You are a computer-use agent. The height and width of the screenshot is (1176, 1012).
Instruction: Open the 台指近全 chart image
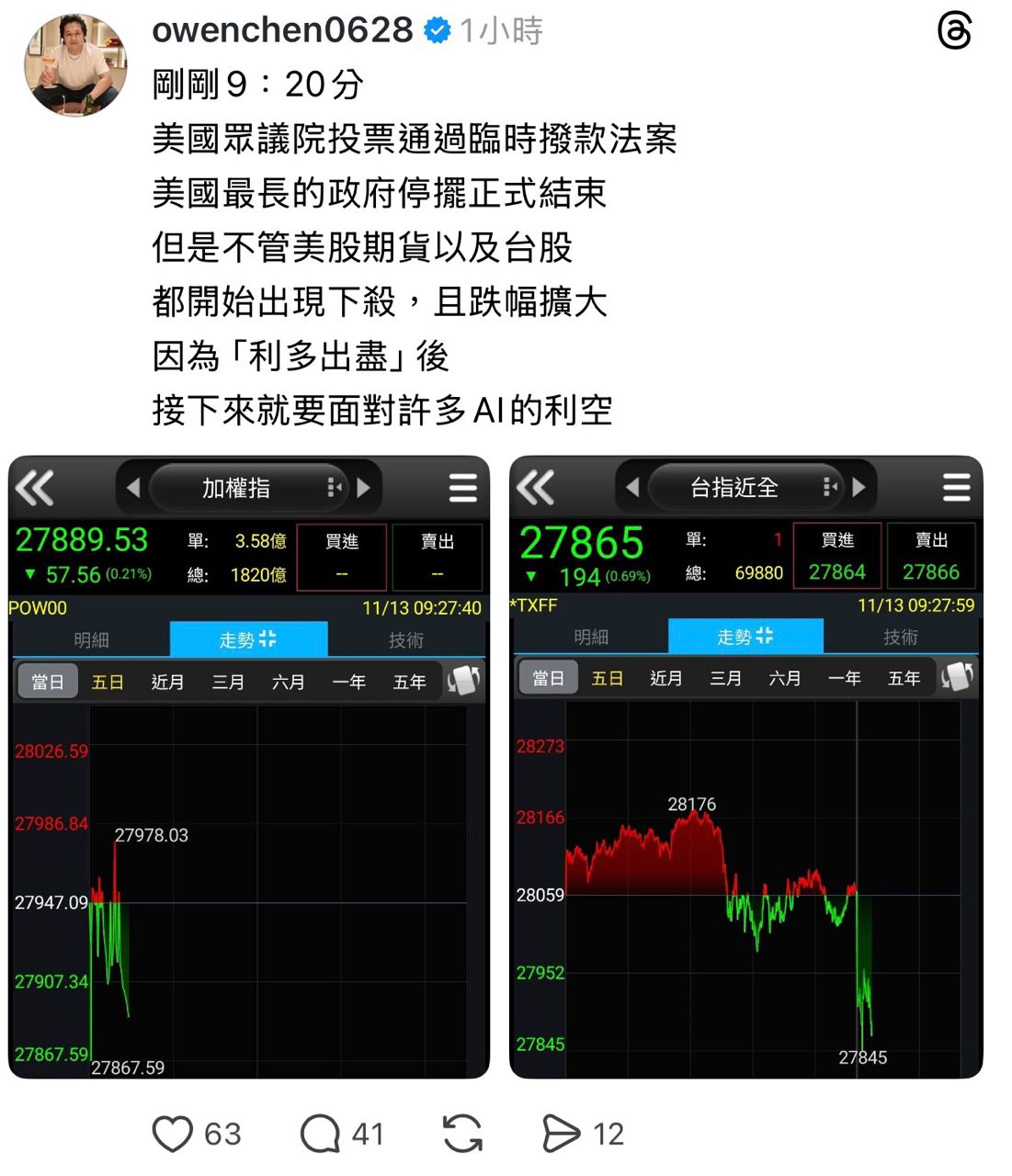coord(745,767)
